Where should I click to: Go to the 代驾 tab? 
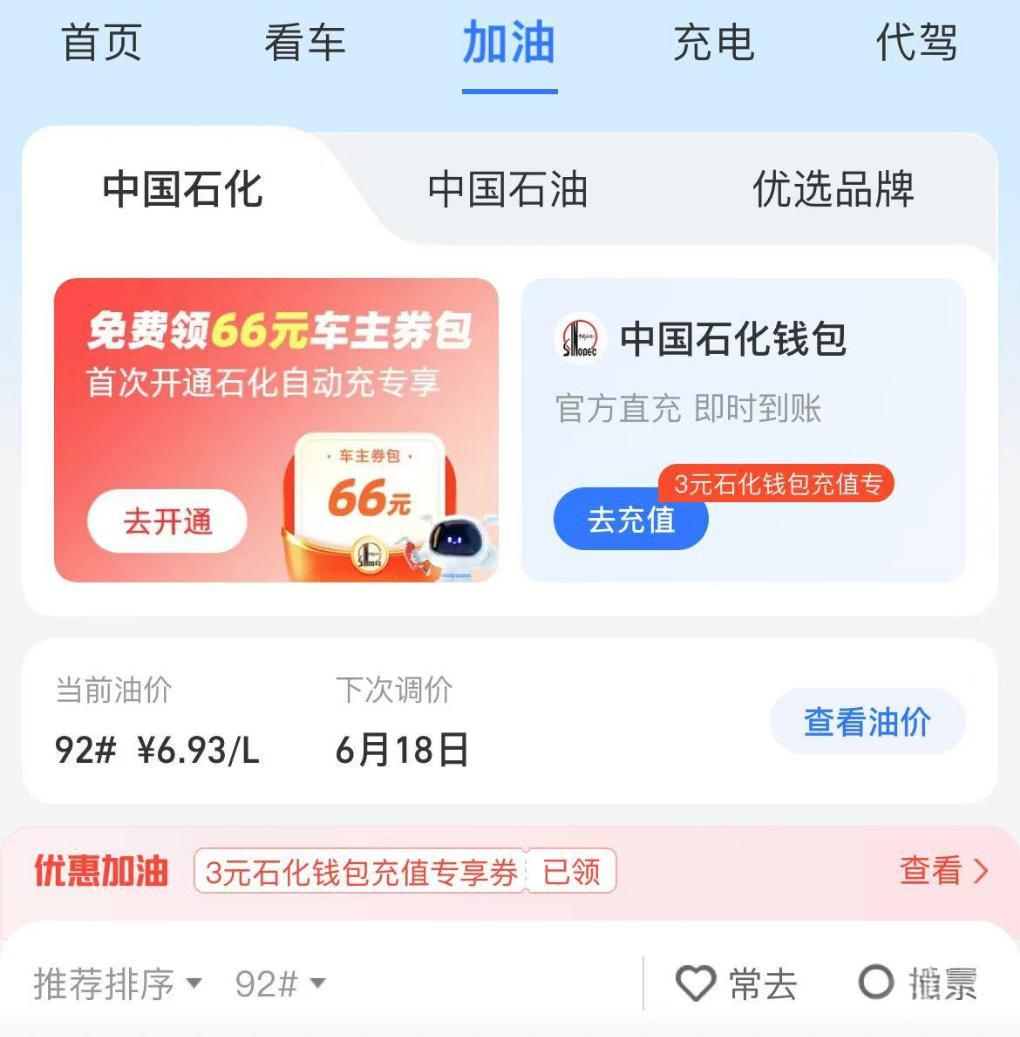coord(917,43)
